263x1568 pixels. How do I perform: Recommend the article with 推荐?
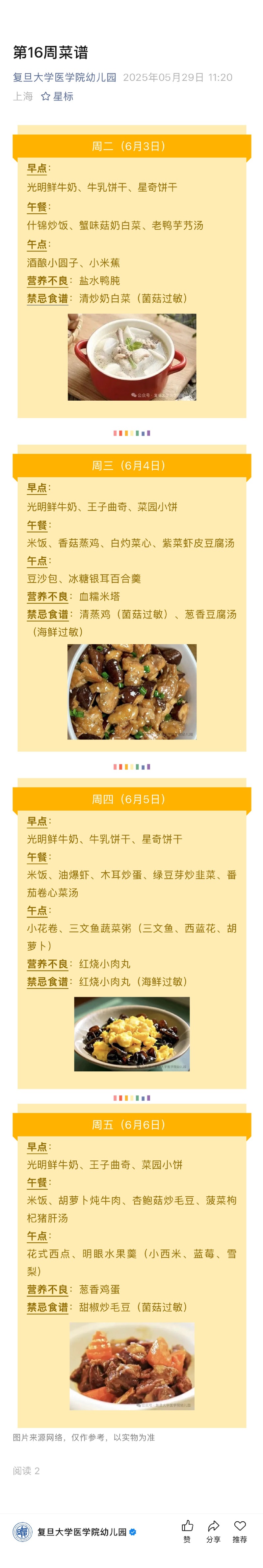(240, 1530)
